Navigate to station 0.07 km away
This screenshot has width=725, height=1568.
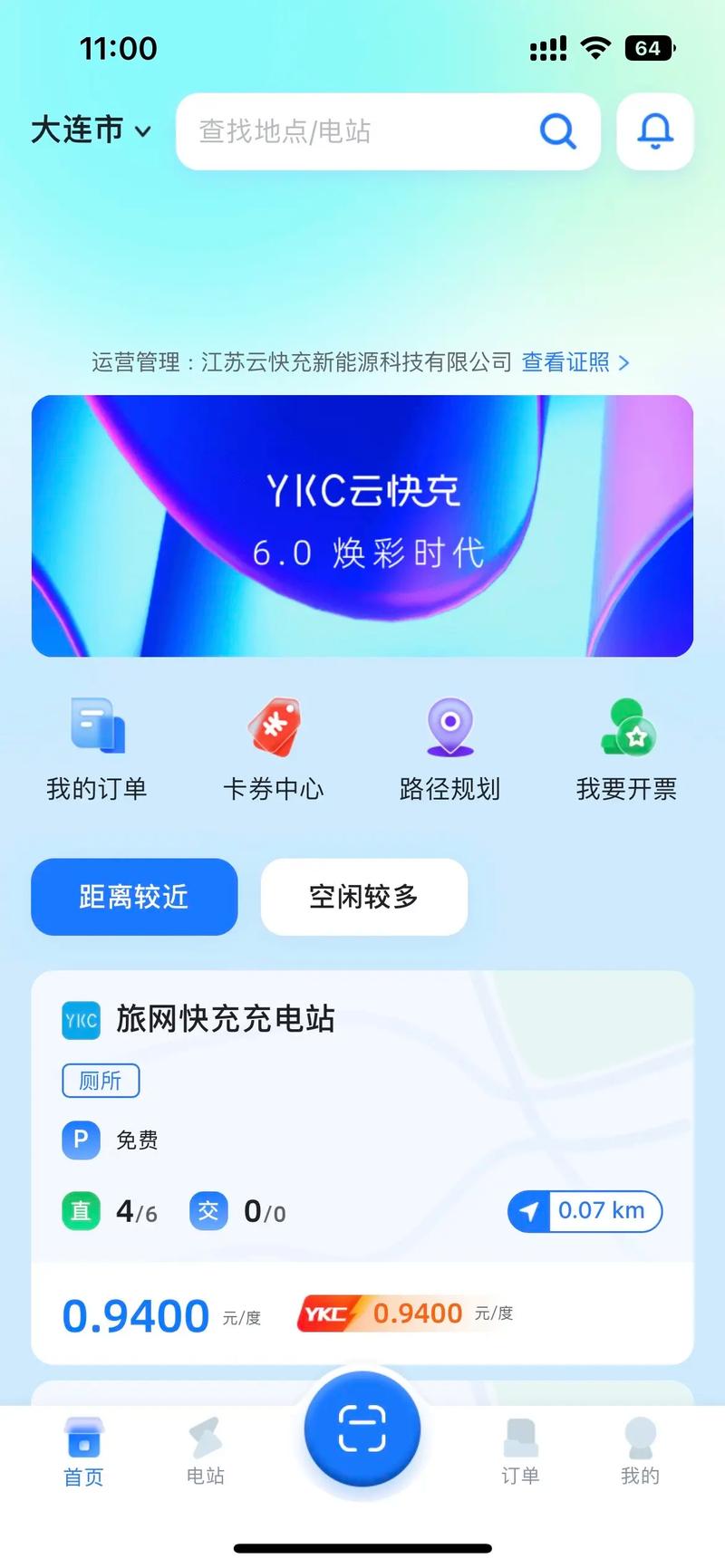[x=585, y=1211]
